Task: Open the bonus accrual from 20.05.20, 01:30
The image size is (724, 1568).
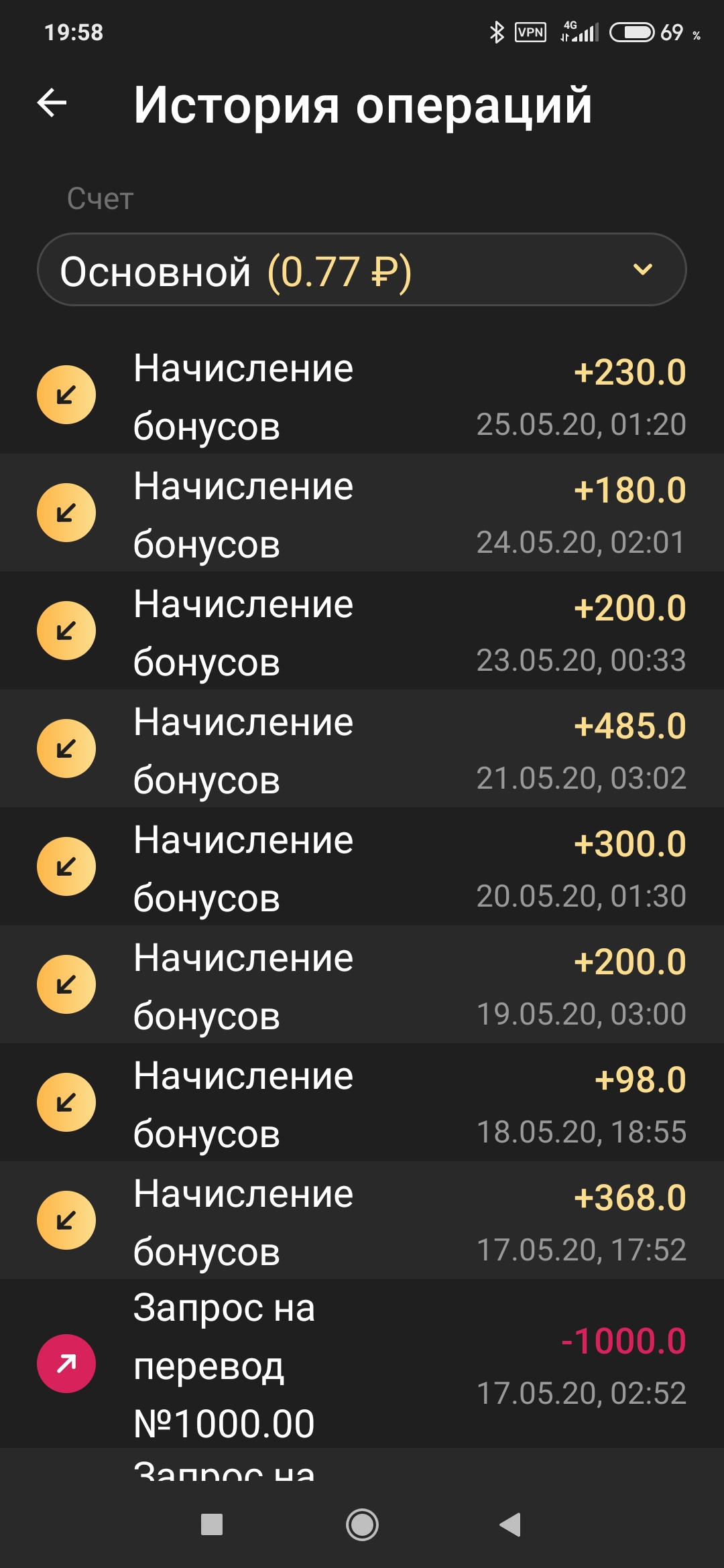Action: click(x=362, y=866)
